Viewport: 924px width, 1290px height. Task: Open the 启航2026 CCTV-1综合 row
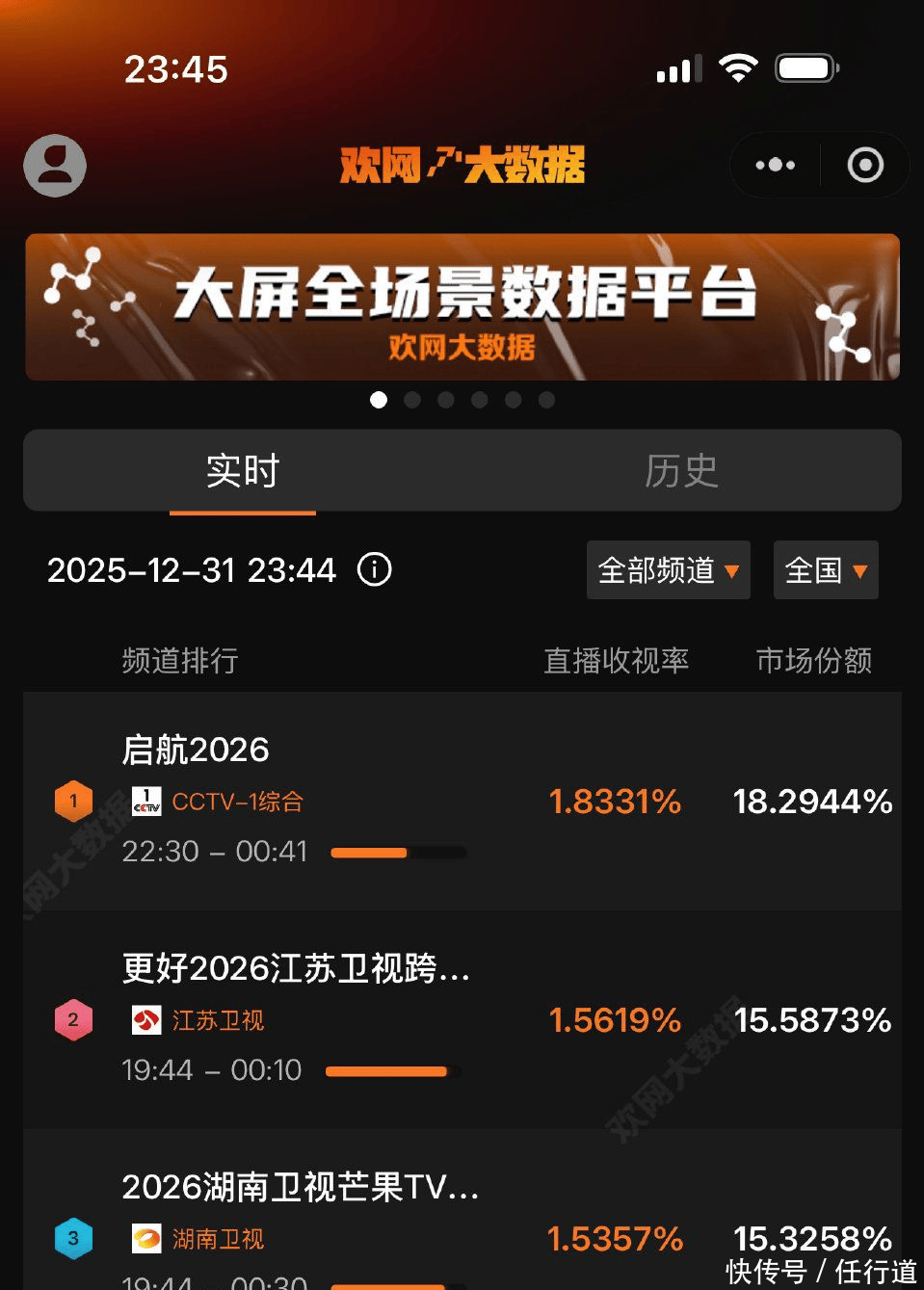(462, 800)
